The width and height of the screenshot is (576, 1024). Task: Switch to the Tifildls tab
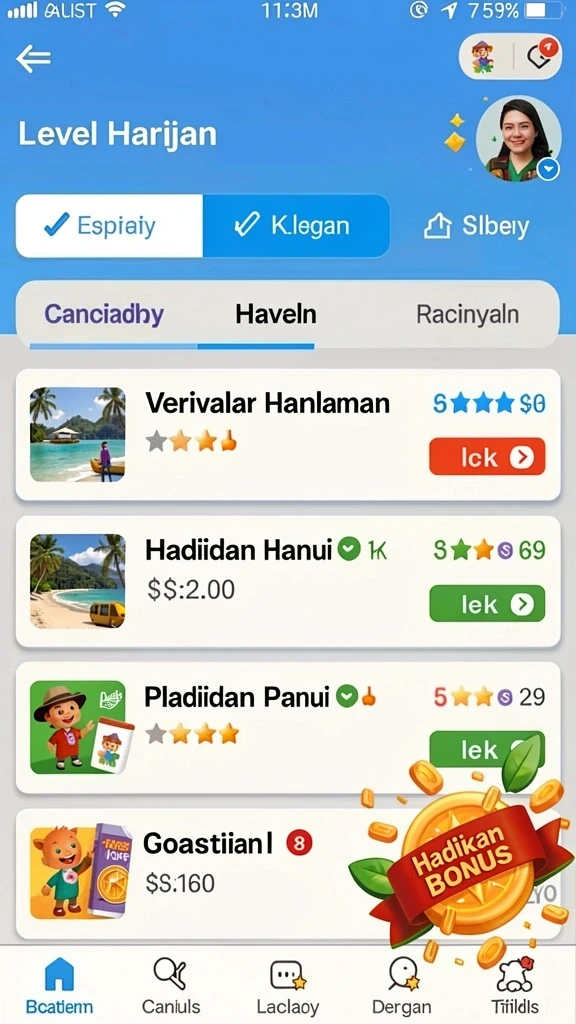coord(515,984)
